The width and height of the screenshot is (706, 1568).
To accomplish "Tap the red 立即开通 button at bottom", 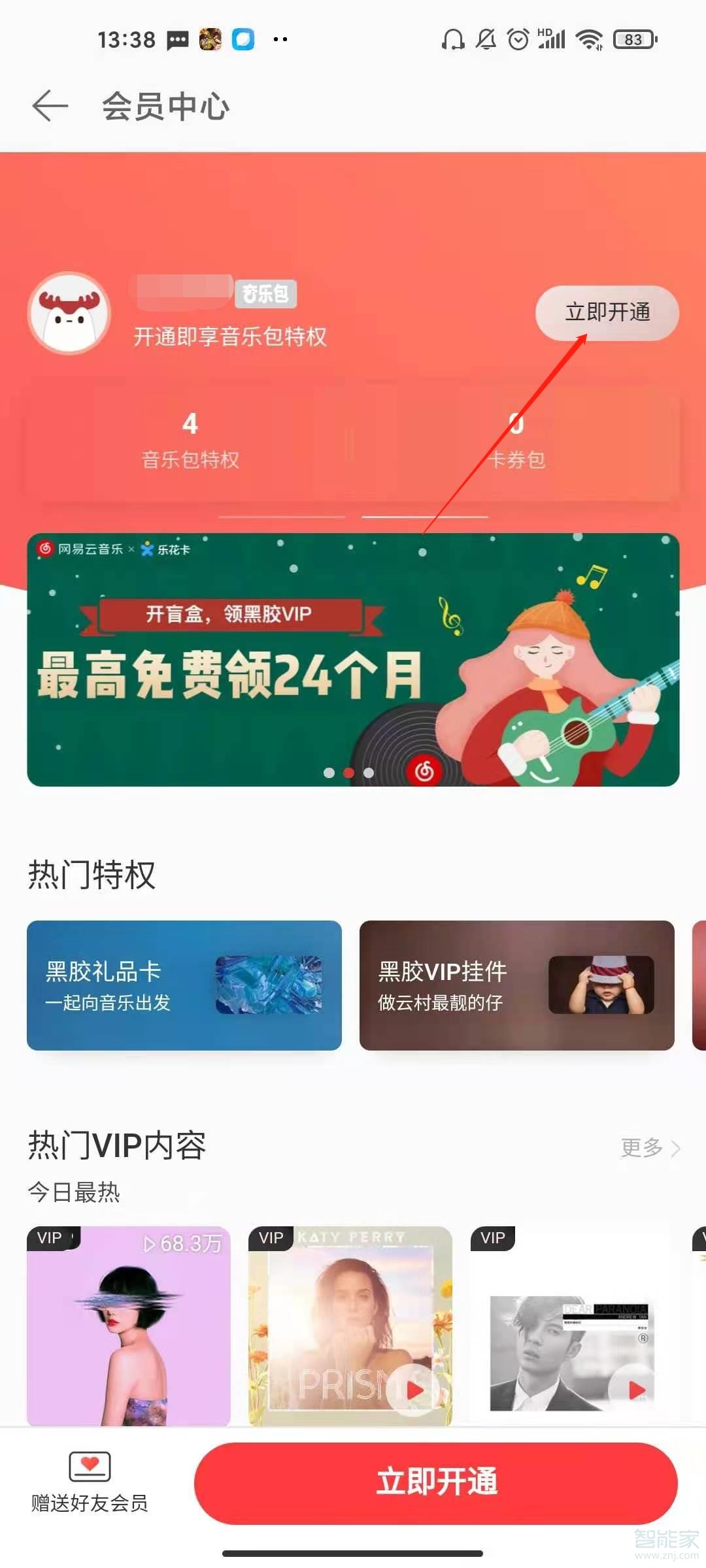I will (436, 1483).
